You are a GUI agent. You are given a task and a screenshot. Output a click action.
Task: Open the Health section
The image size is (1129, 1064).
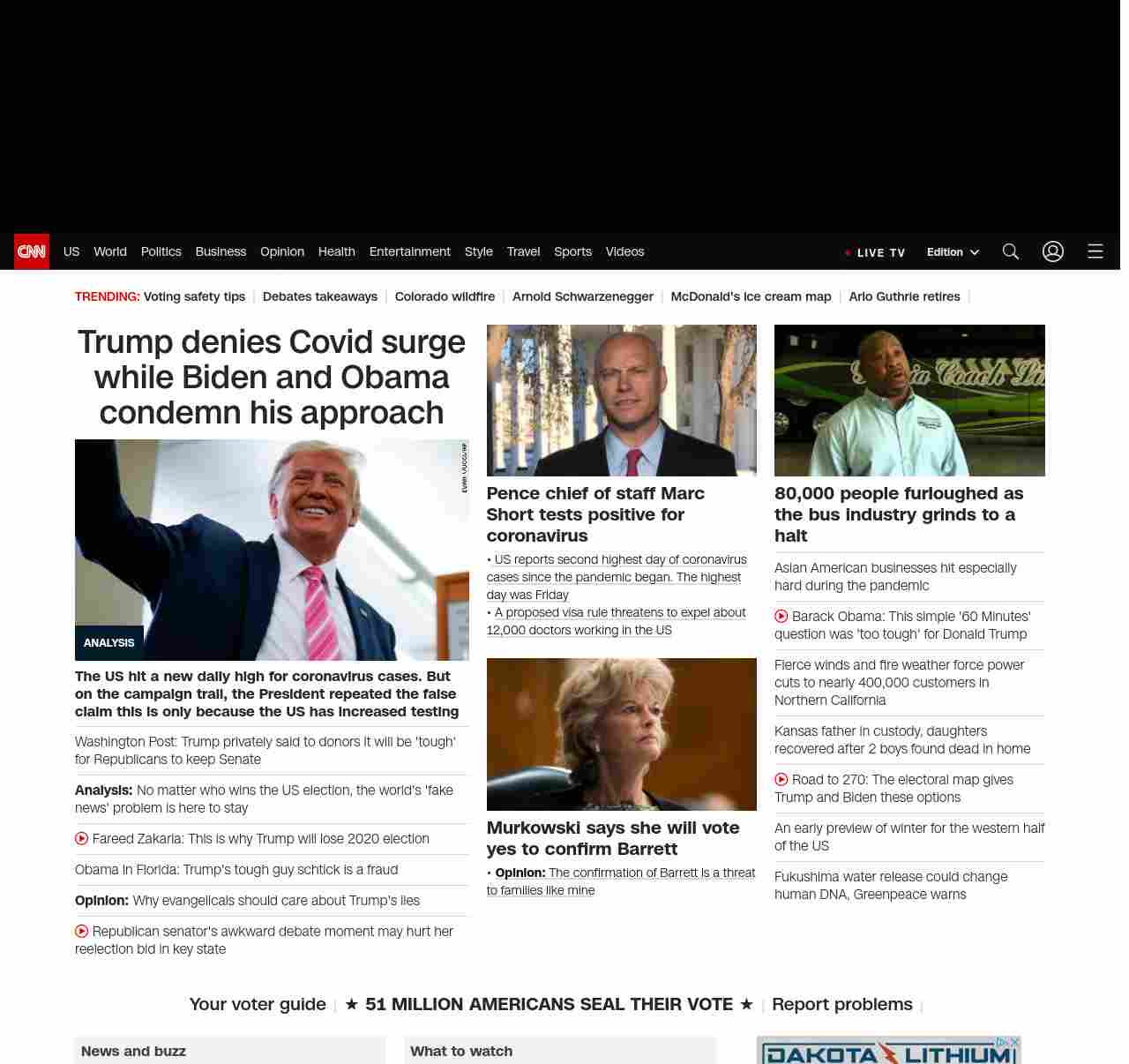click(x=336, y=251)
